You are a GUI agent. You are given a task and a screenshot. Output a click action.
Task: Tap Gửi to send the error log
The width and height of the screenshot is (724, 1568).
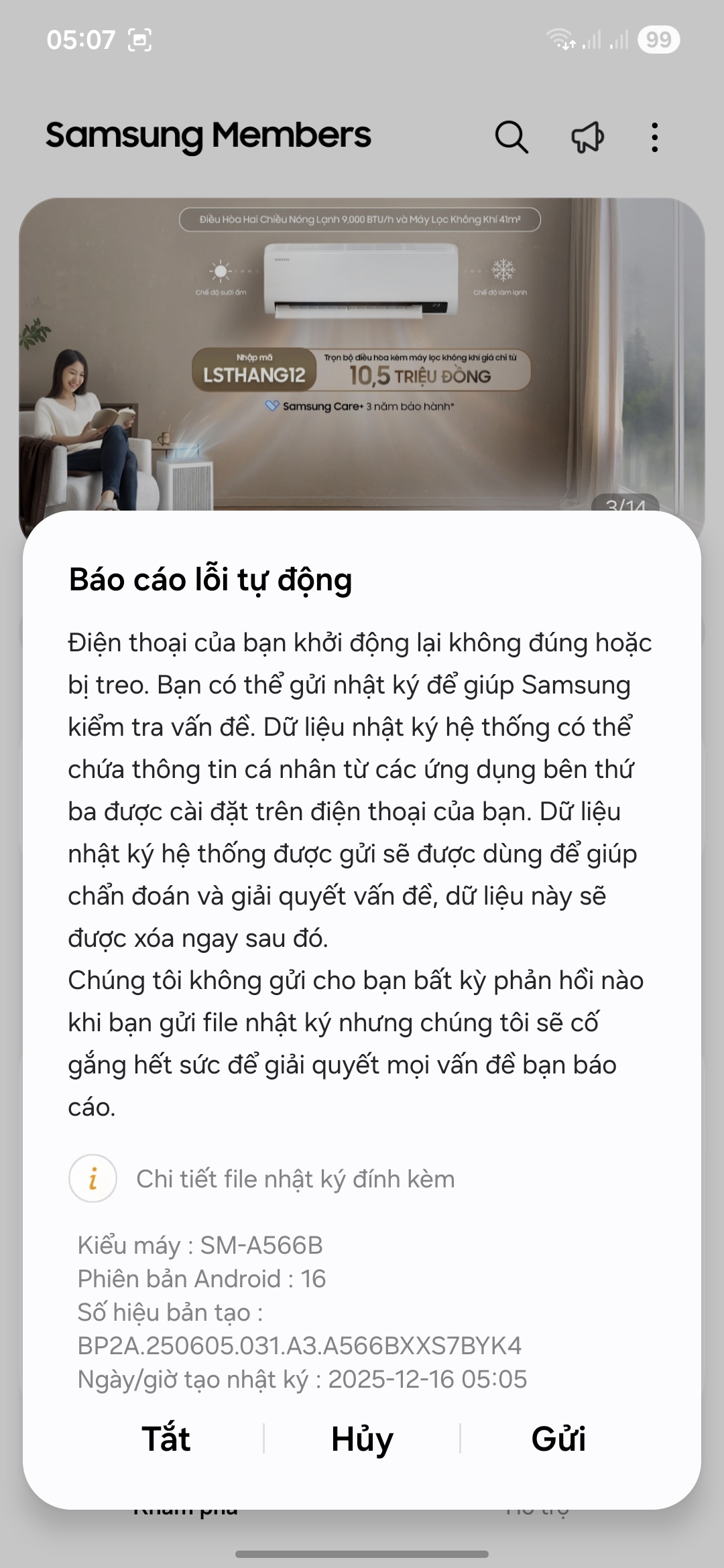pos(558,1439)
